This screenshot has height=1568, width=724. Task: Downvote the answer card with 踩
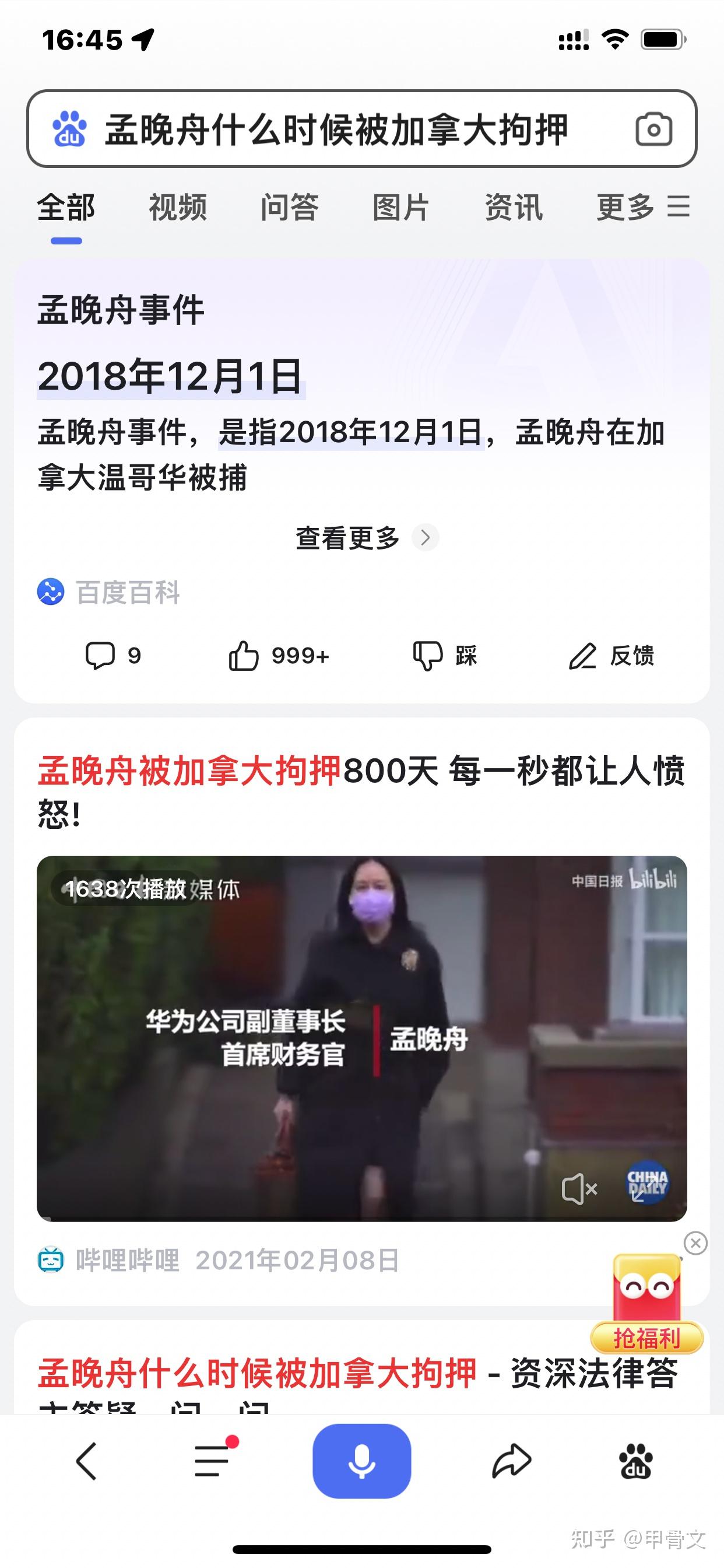point(444,656)
